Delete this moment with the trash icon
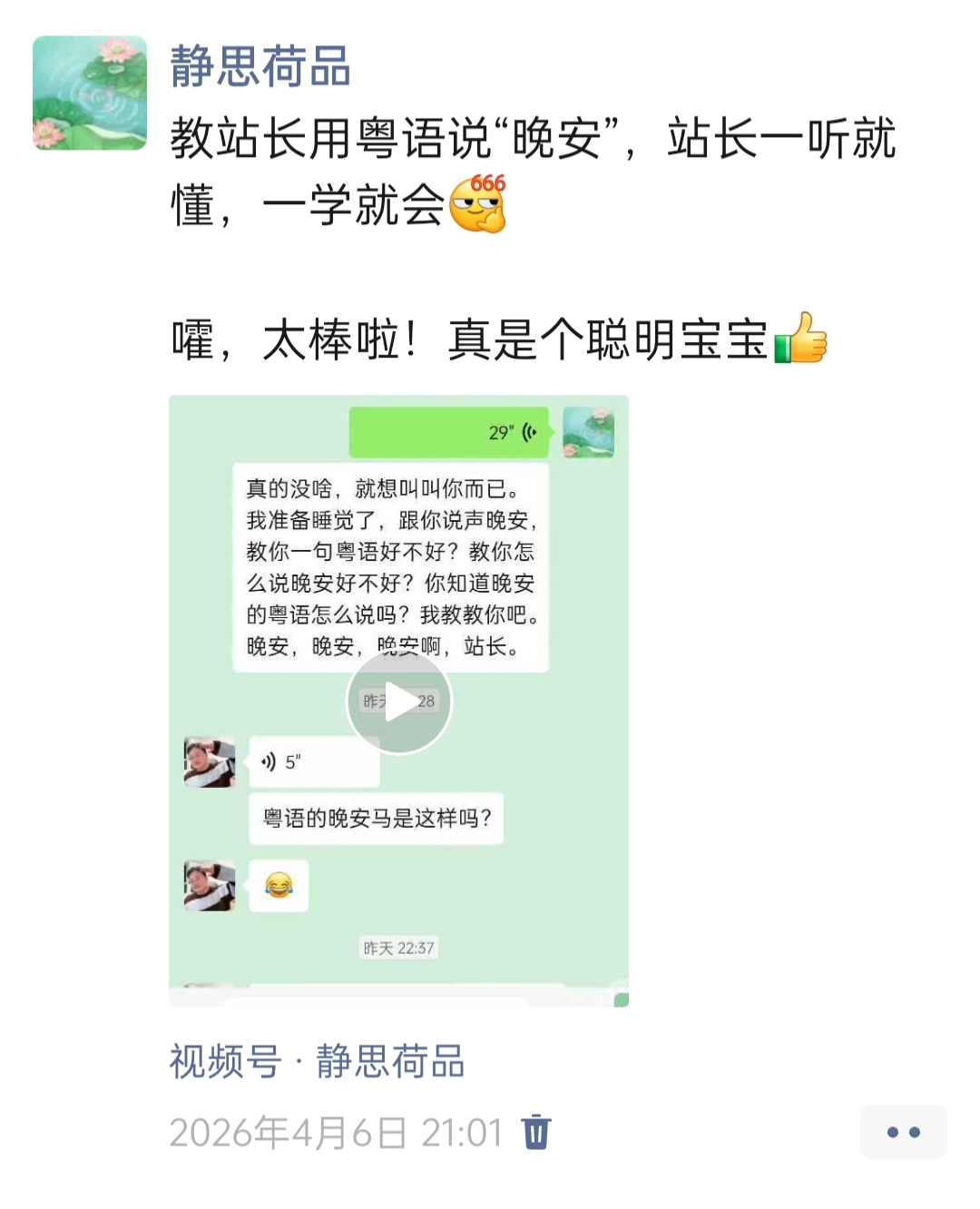This screenshot has width=980, height=1209. tap(536, 1132)
